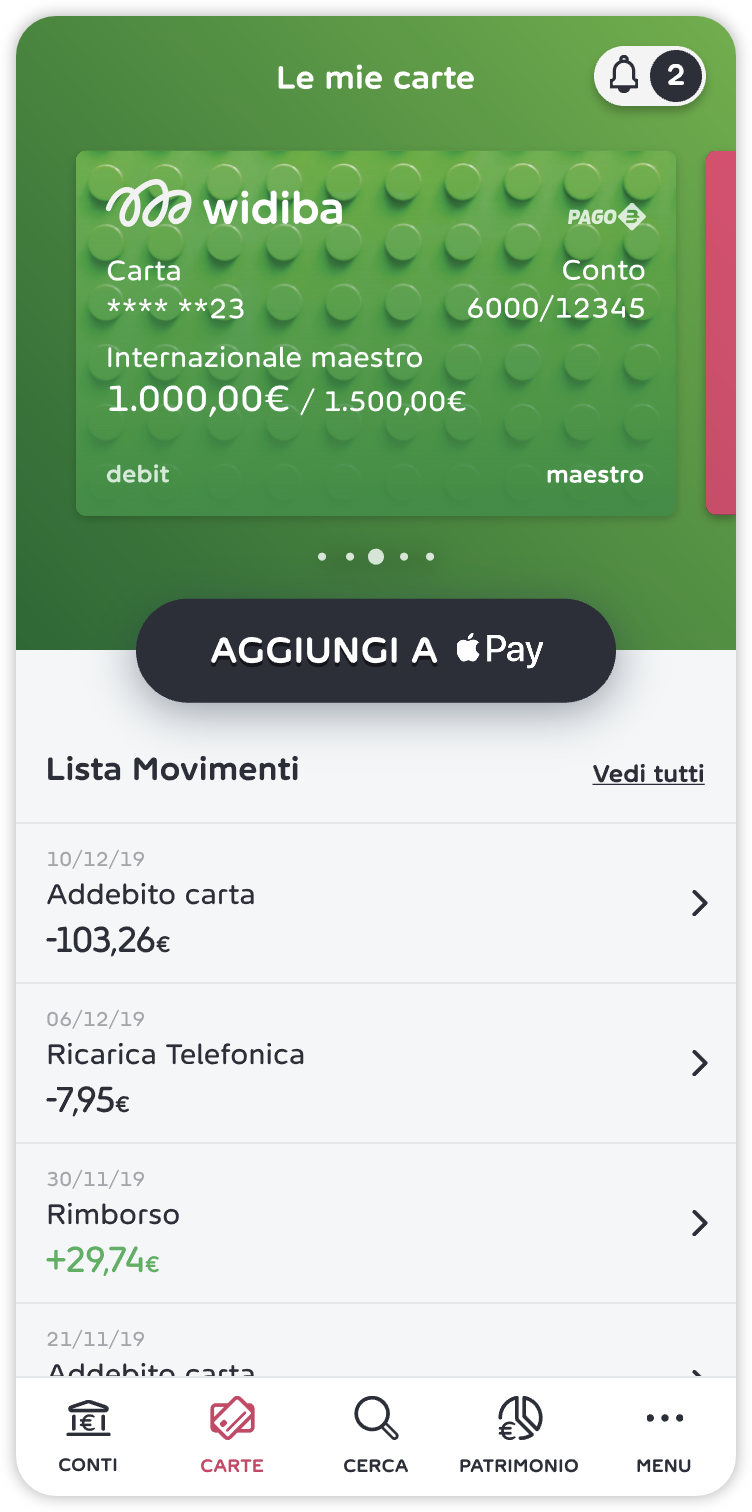Open Addebito carta movement of 10/12/19

pos(376,903)
